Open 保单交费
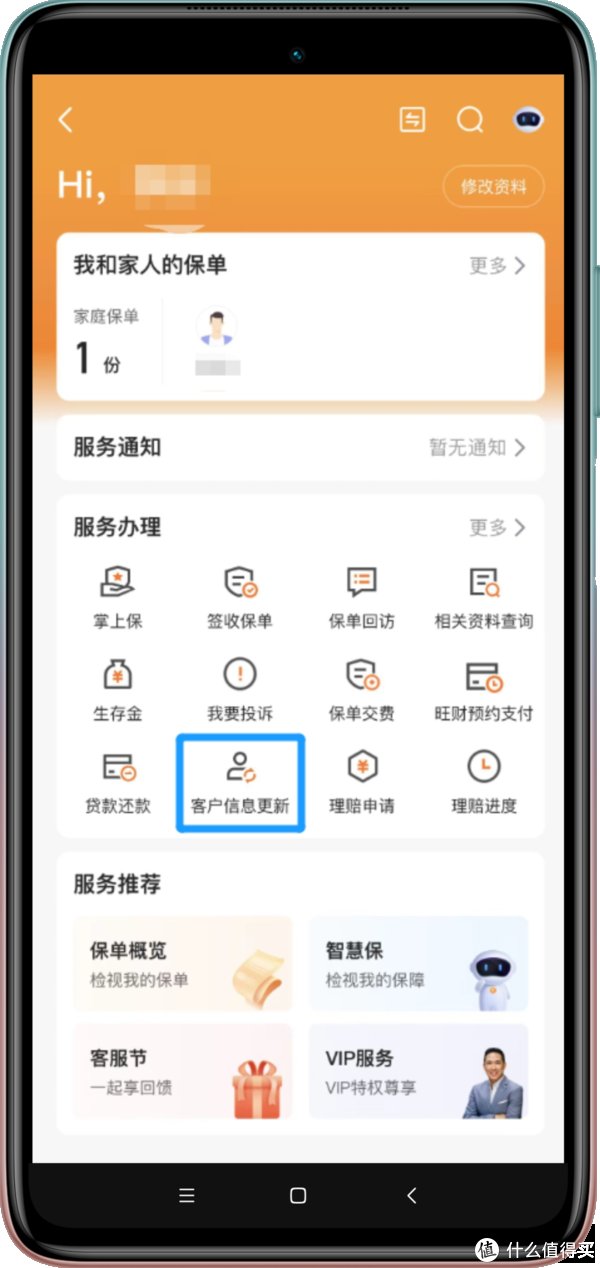Screen dimensions: 600x1268 (361, 689)
